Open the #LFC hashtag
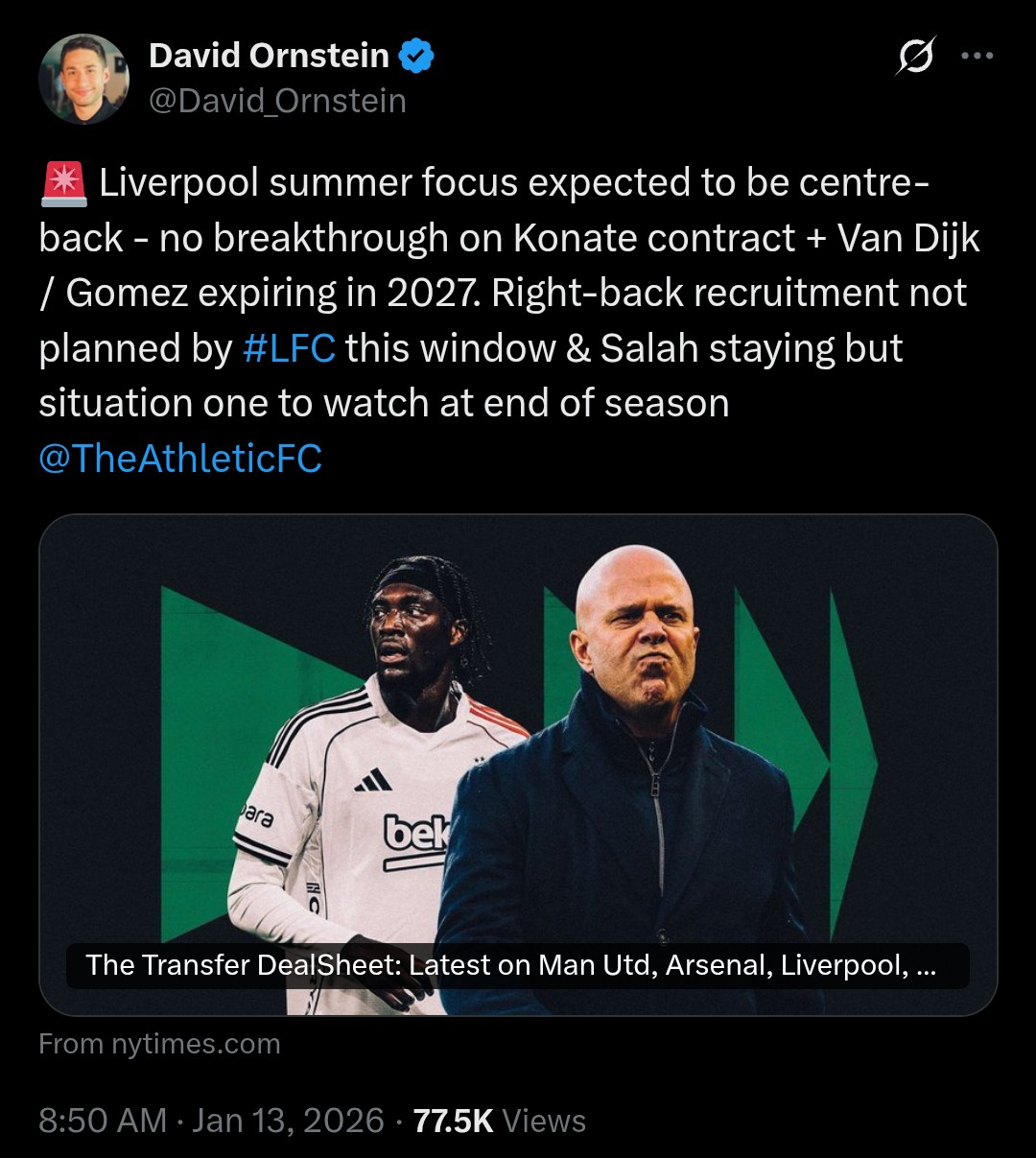Viewport: 1036px width, 1158px height. point(289,348)
